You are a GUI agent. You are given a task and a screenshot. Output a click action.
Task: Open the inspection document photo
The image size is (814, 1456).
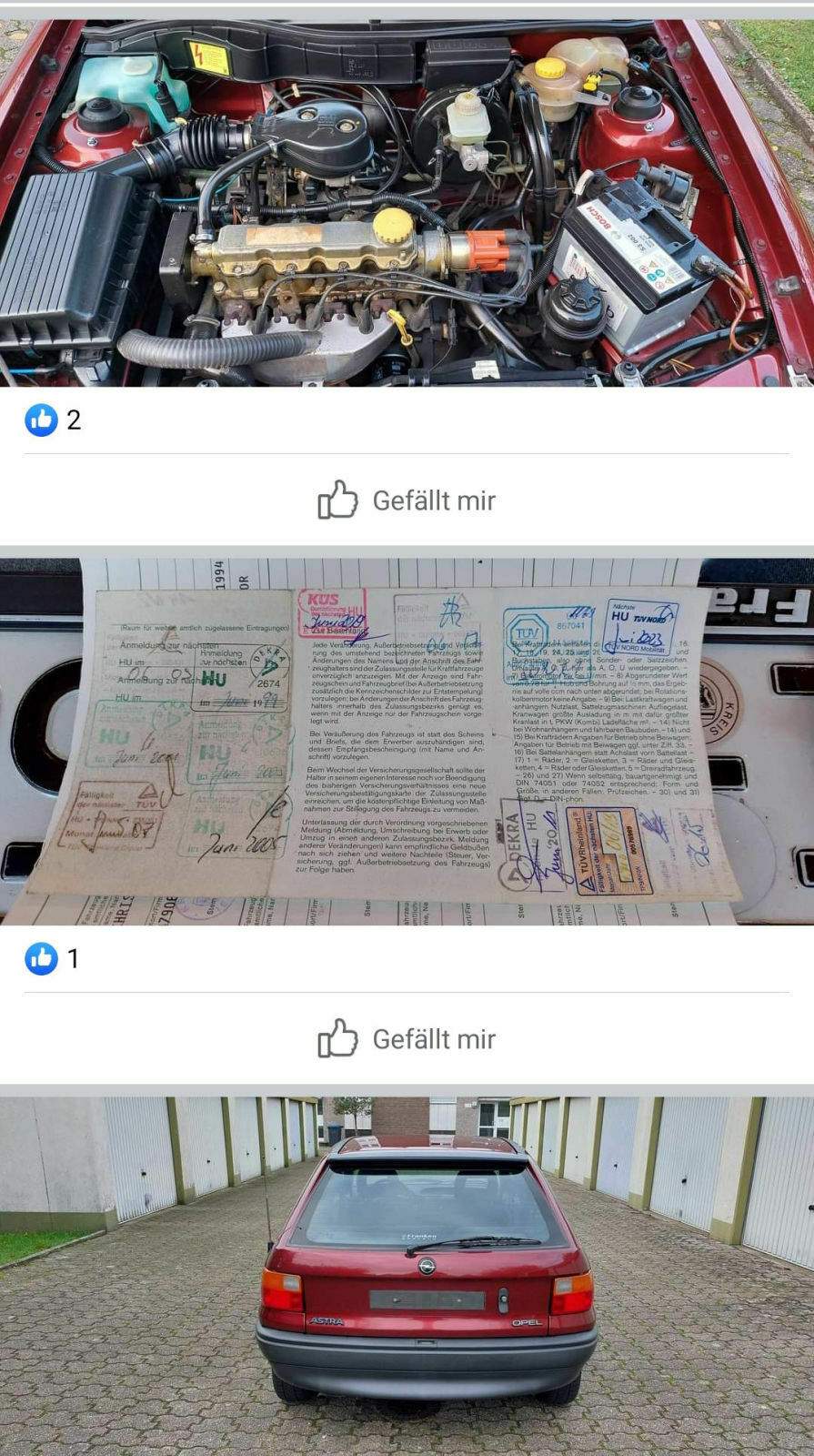407,741
